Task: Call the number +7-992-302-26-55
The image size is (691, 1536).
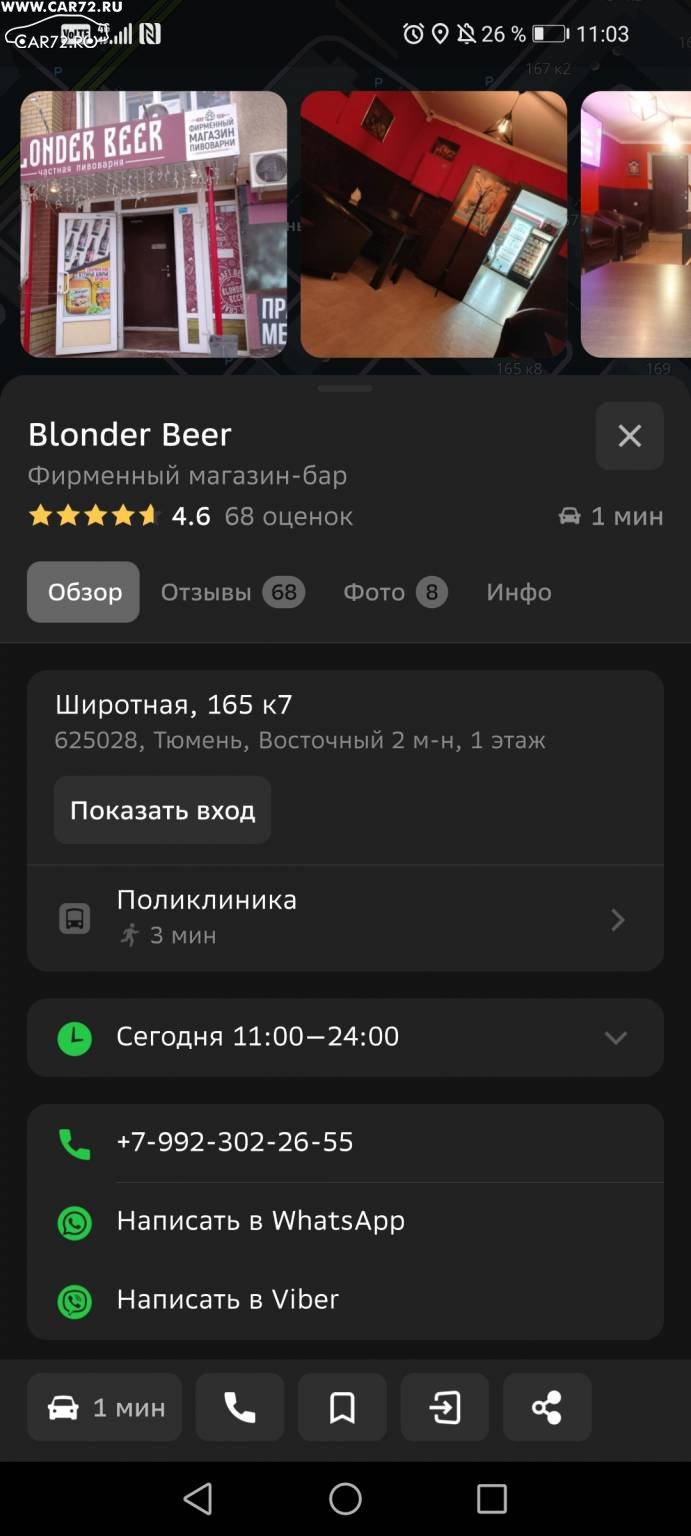Action: (x=345, y=1143)
